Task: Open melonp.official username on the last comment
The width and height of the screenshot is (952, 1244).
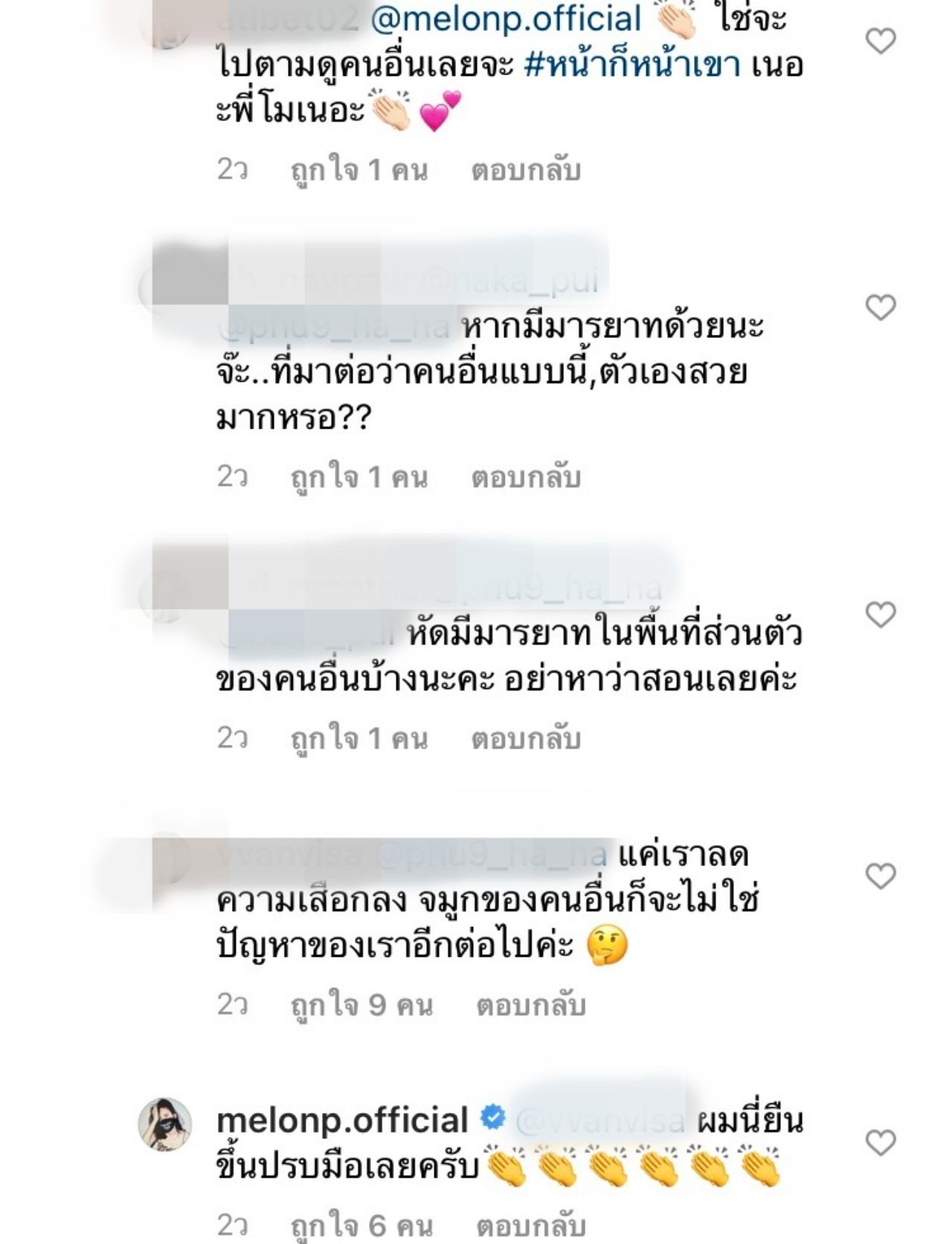Action: click(341, 1120)
